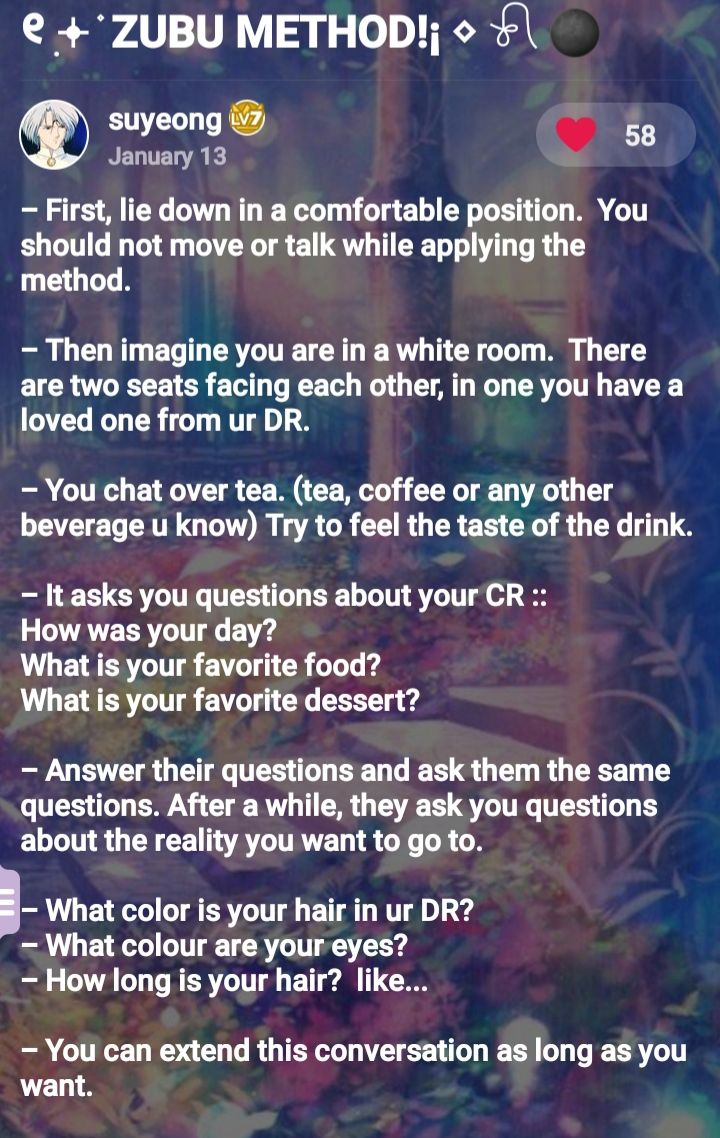
Task: Open the side drawer handle
Action: [8, 901]
